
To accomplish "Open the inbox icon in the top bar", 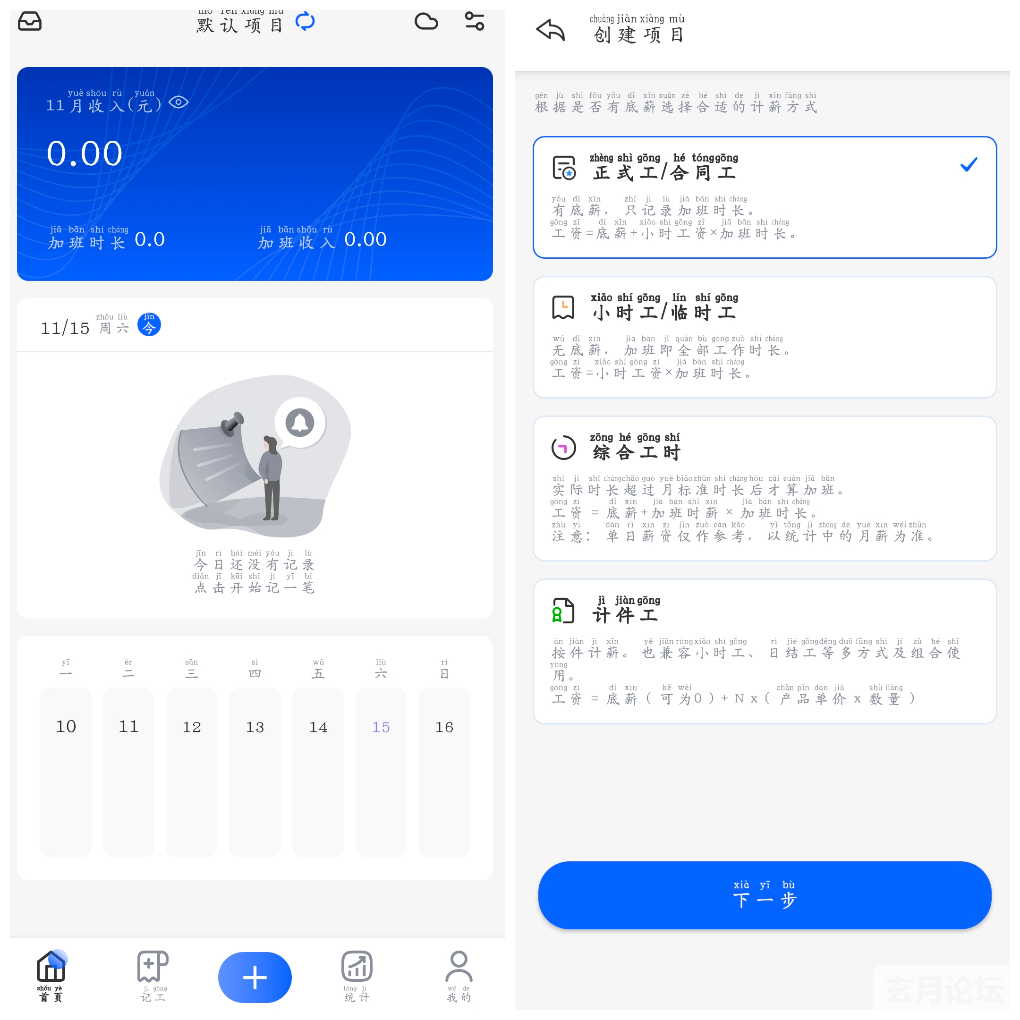I will [30, 20].
